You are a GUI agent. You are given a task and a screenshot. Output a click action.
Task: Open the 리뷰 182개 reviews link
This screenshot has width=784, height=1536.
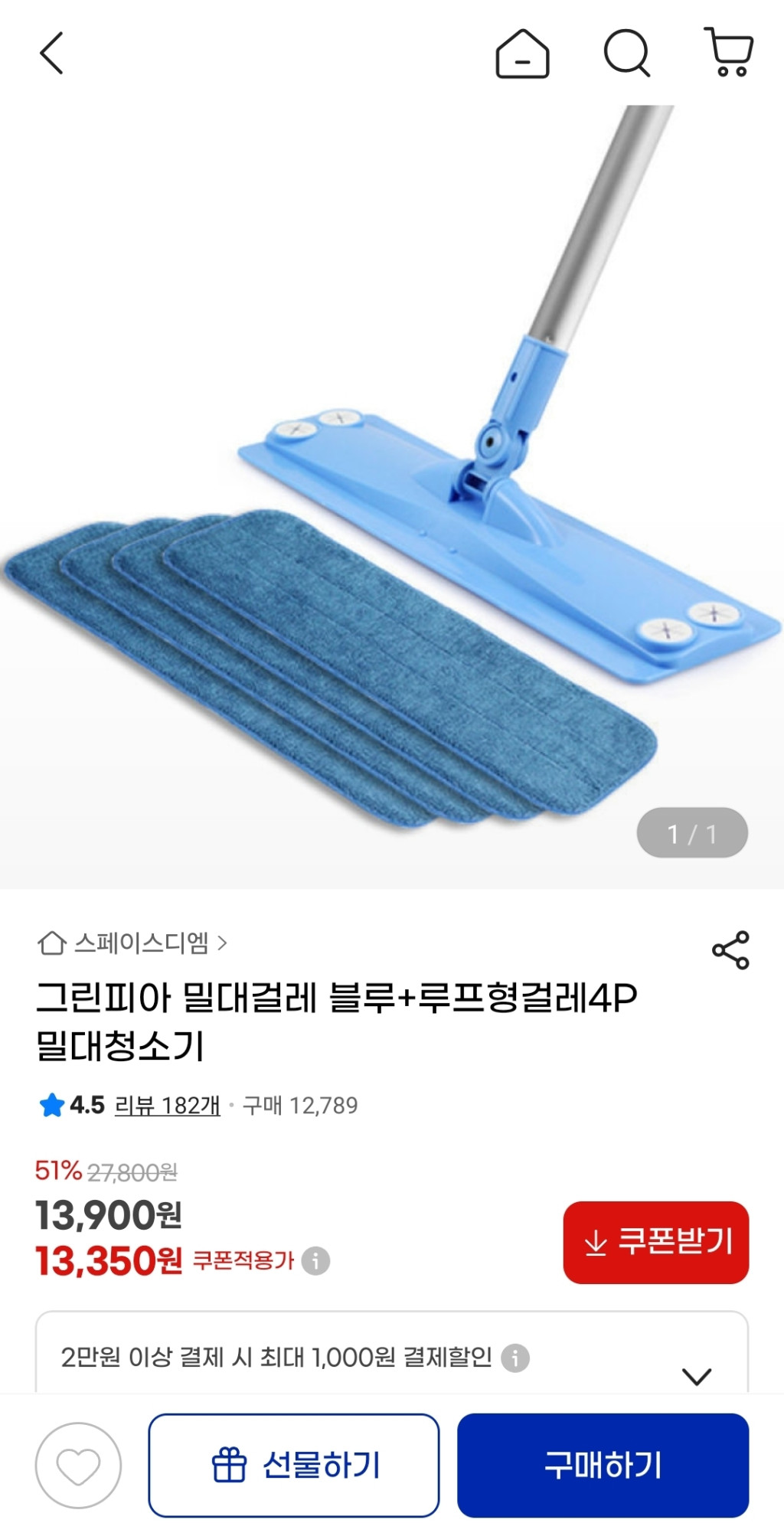167,1105
